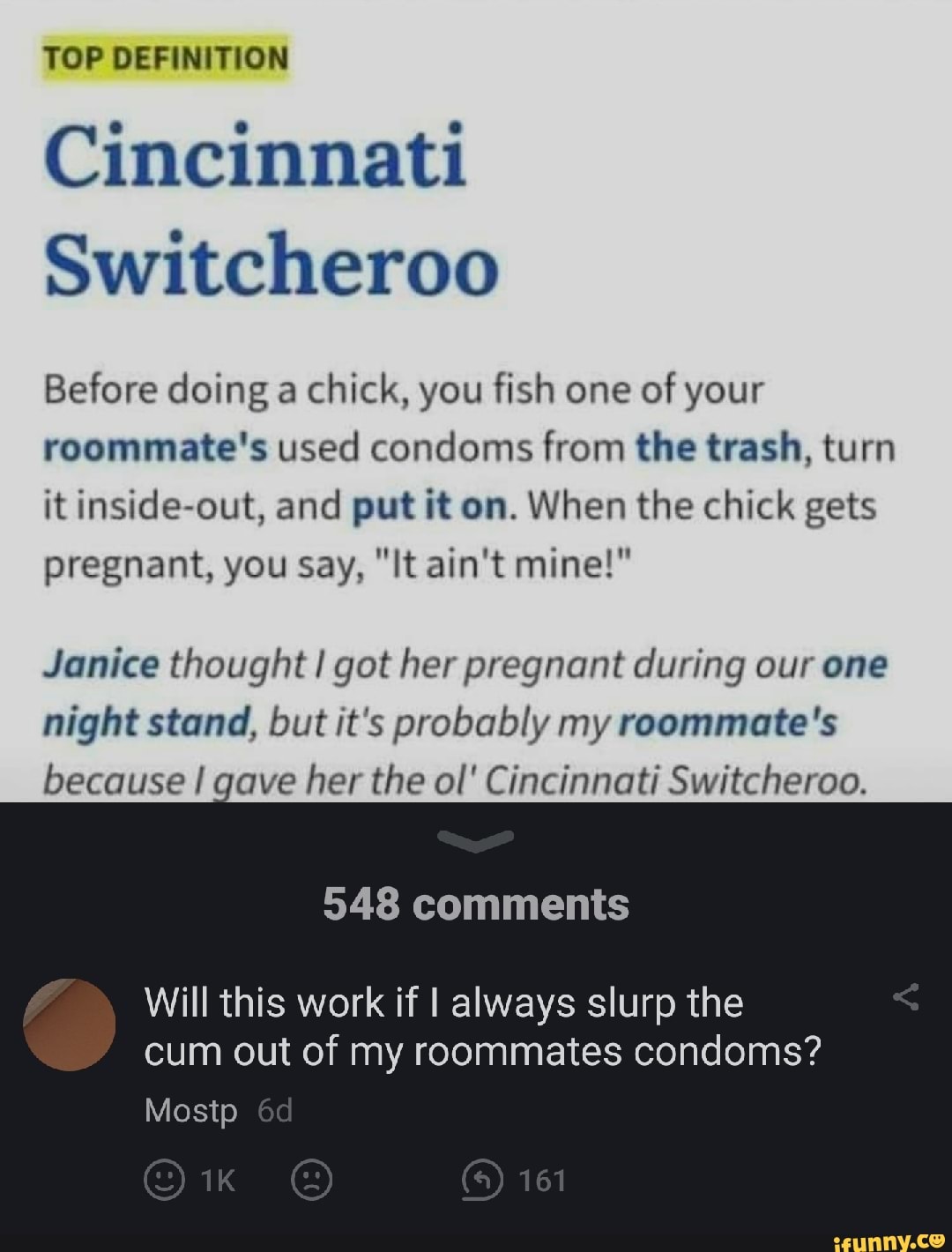Tap the frown reaction on Mostp's comment
The image size is (952, 1252).
tap(312, 1181)
